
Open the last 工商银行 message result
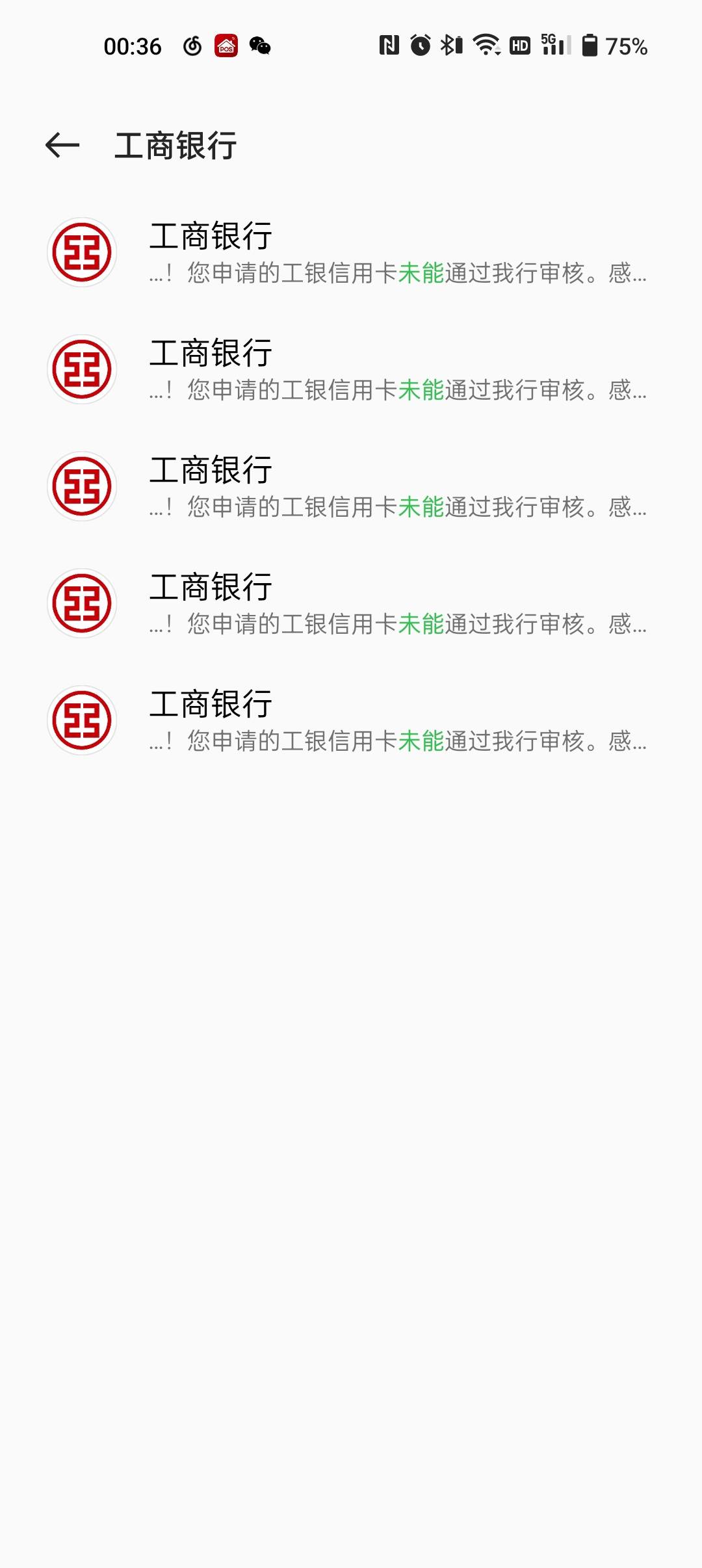351,720
